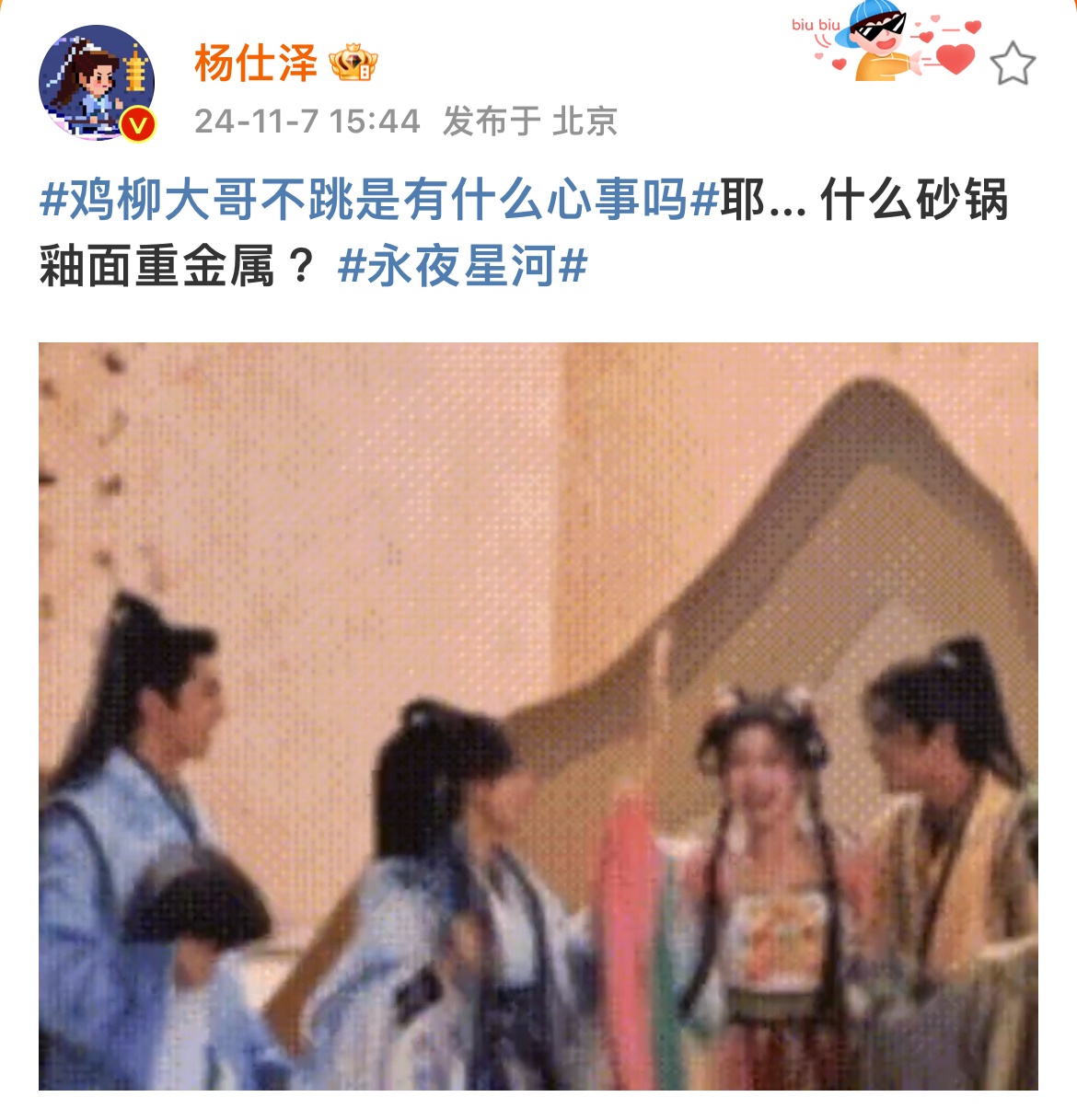The image size is (1077, 1120).
Task: Tap the crown membership badge
Action: point(354,64)
